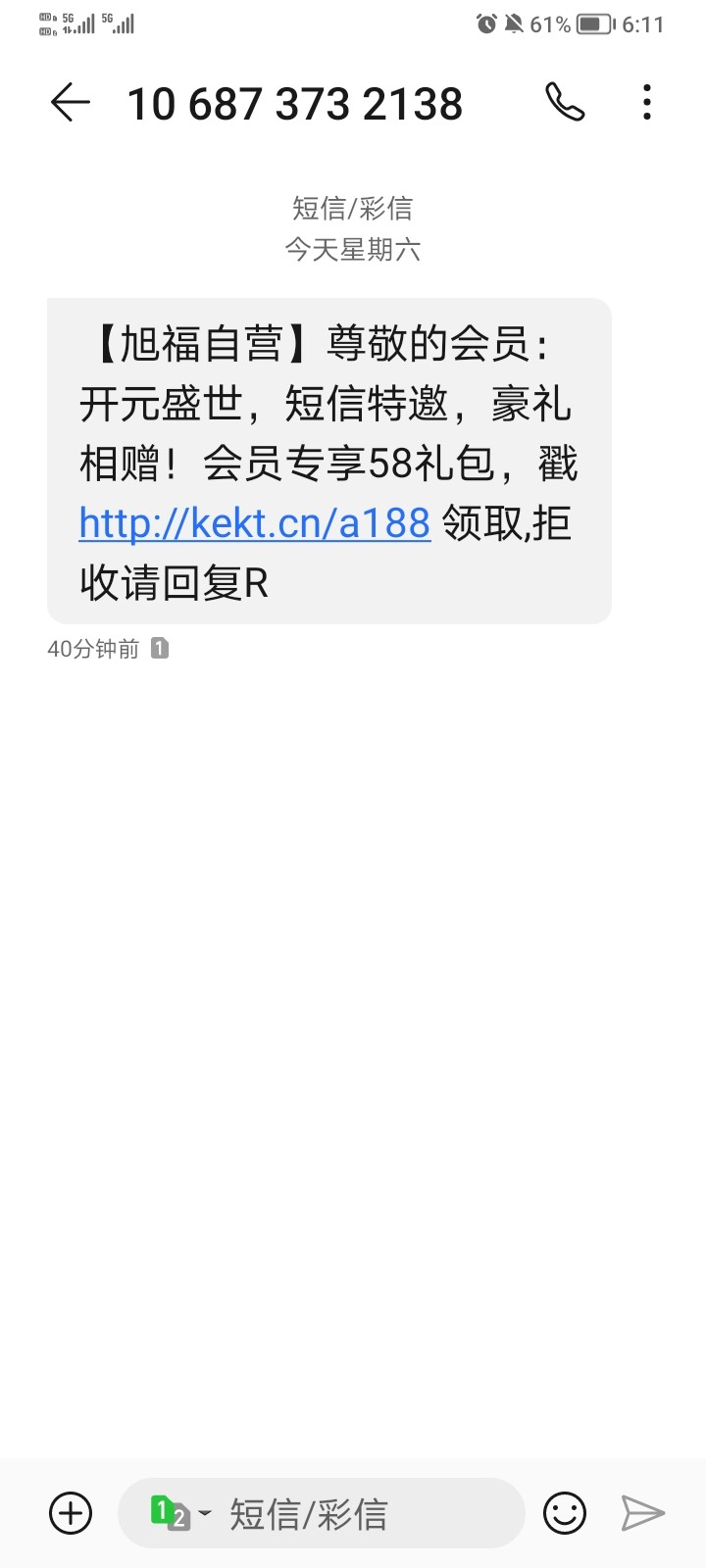Tap the muted notifications bell status icon
This screenshot has width=706, height=1568.
coord(514,24)
